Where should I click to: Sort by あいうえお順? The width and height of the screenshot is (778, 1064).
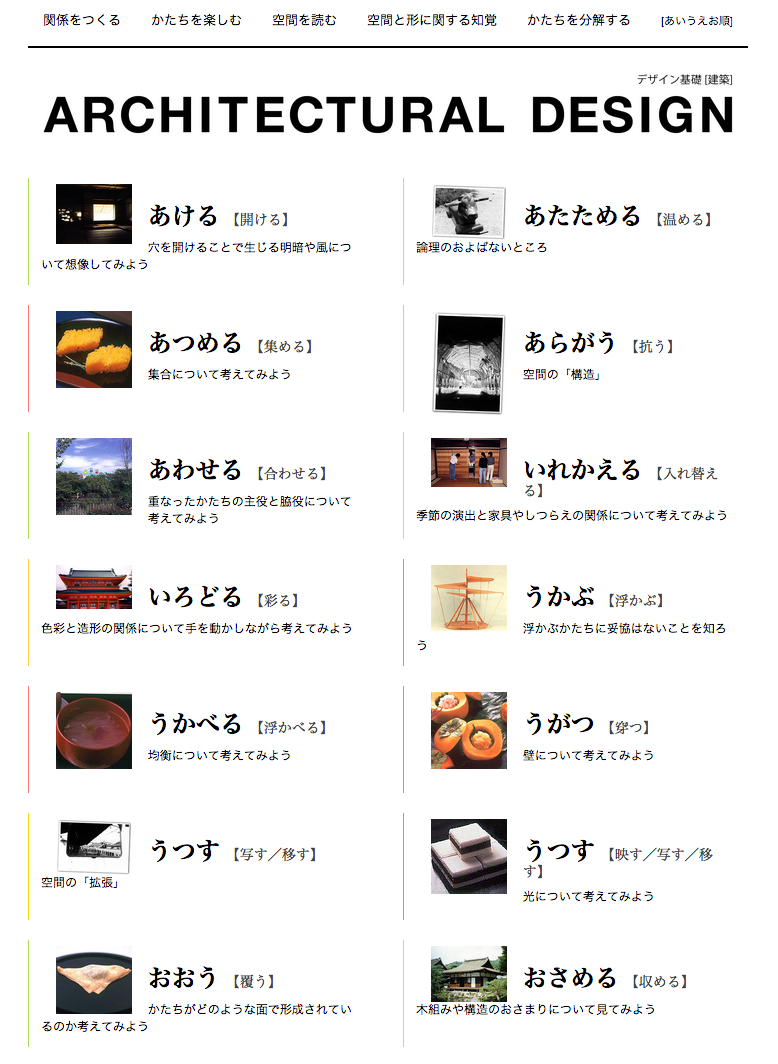pos(696,21)
